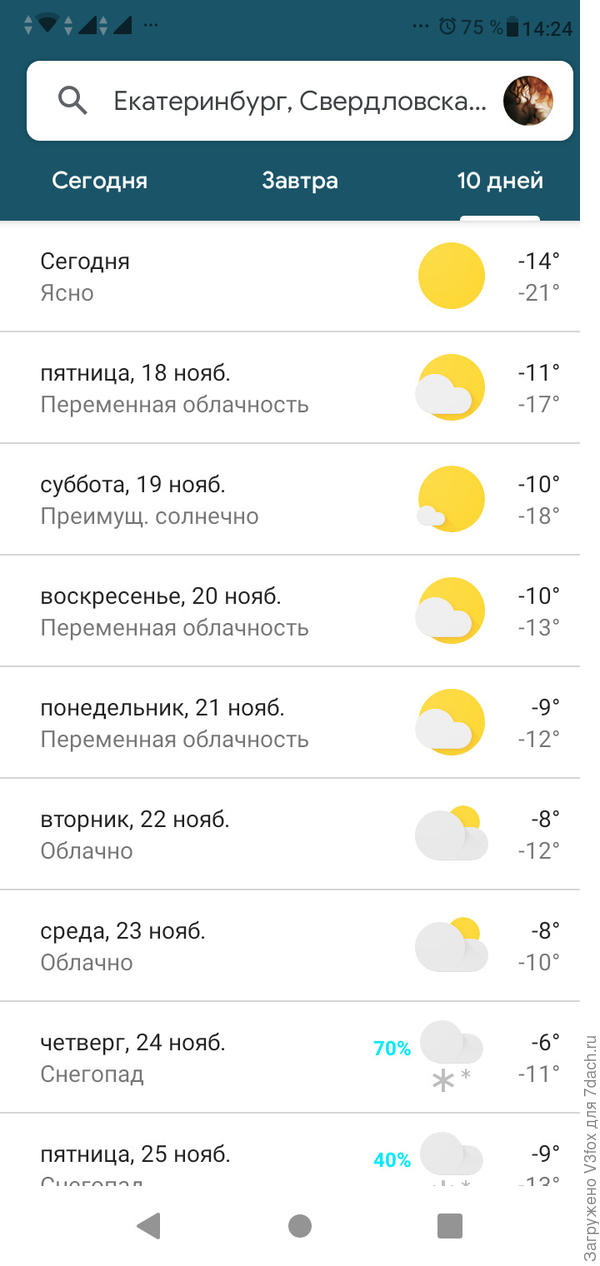The height and width of the screenshot is (1266, 600).
Task: Open forecast for пятница, 18 нояб.
Action: pos(290,388)
